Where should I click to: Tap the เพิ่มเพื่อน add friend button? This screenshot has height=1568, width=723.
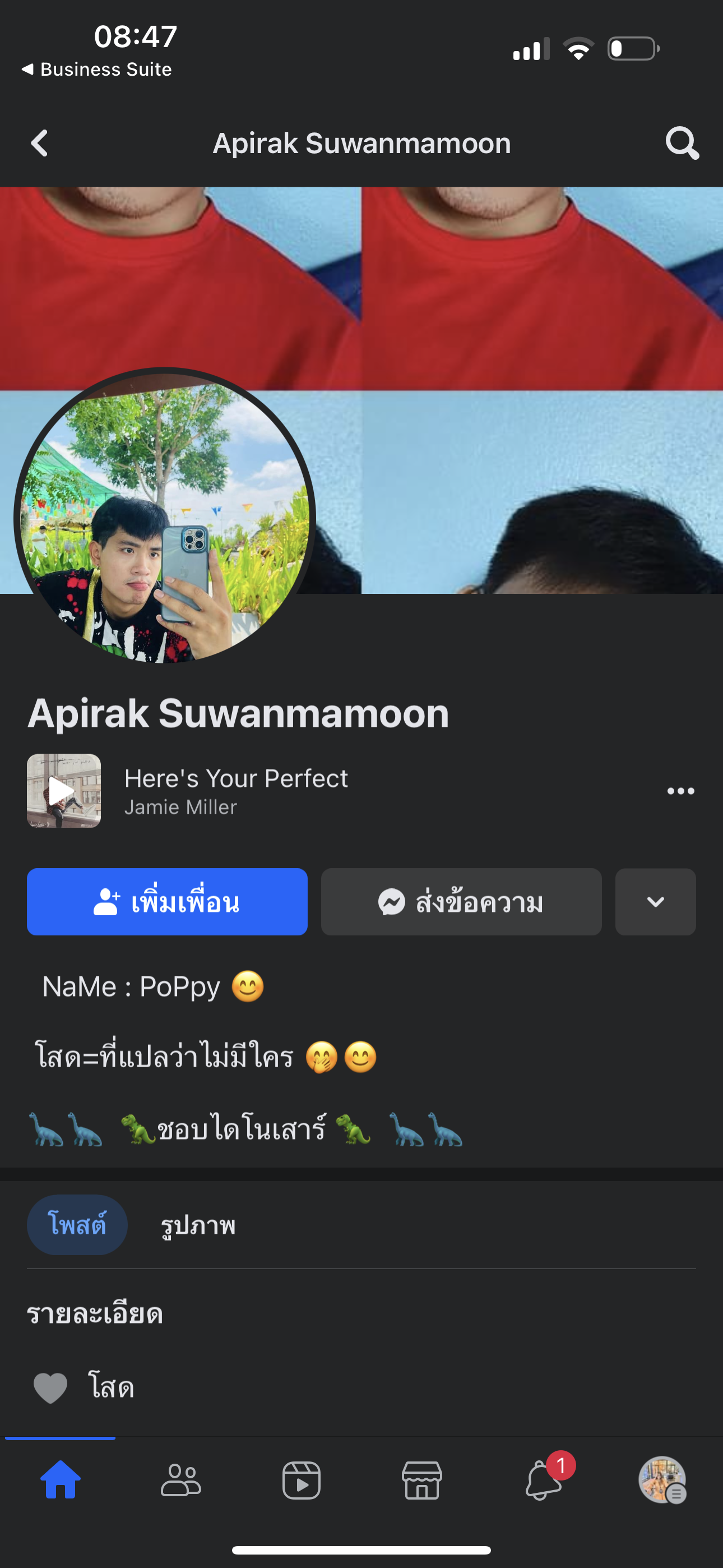pos(168,901)
